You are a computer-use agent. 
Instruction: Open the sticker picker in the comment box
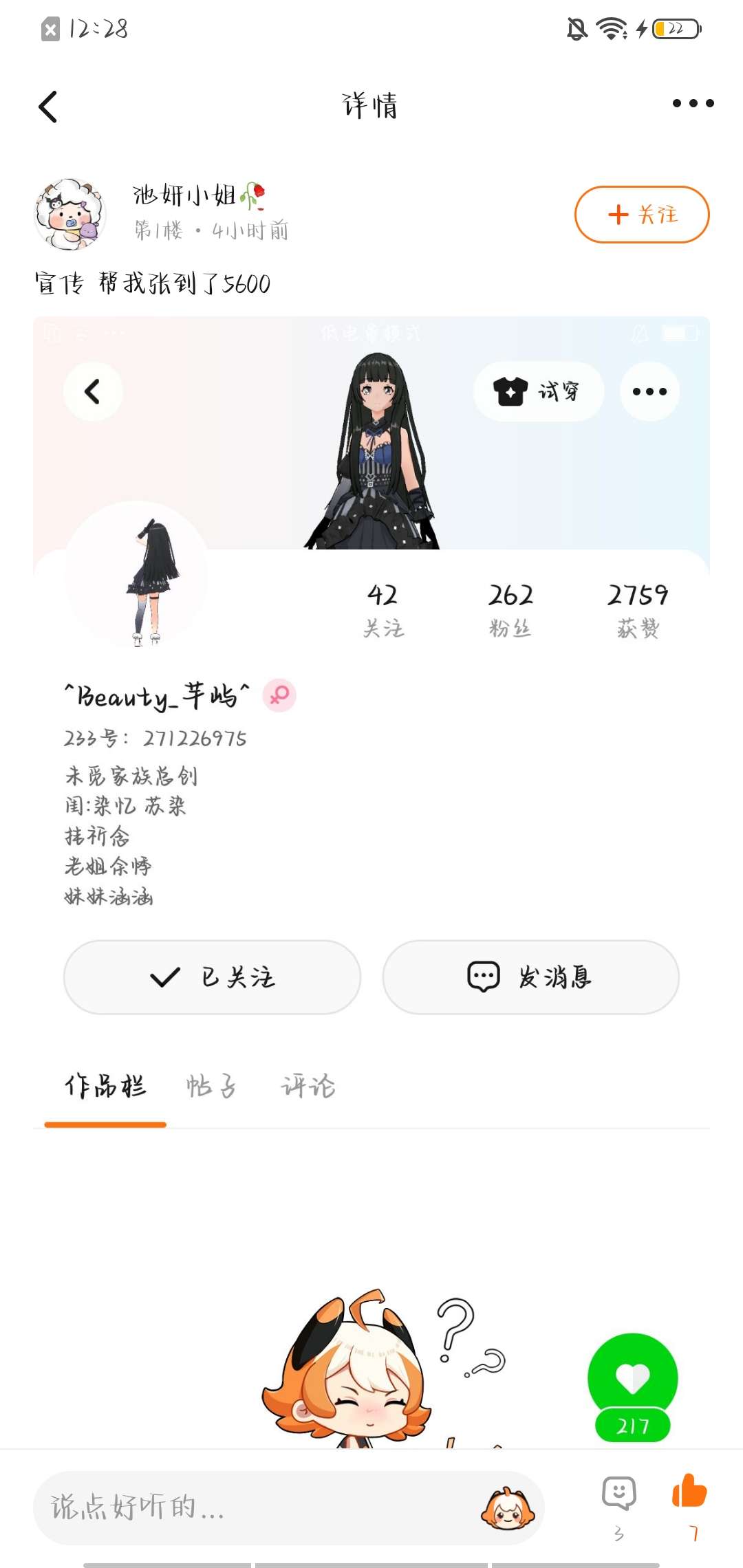coord(507,1507)
